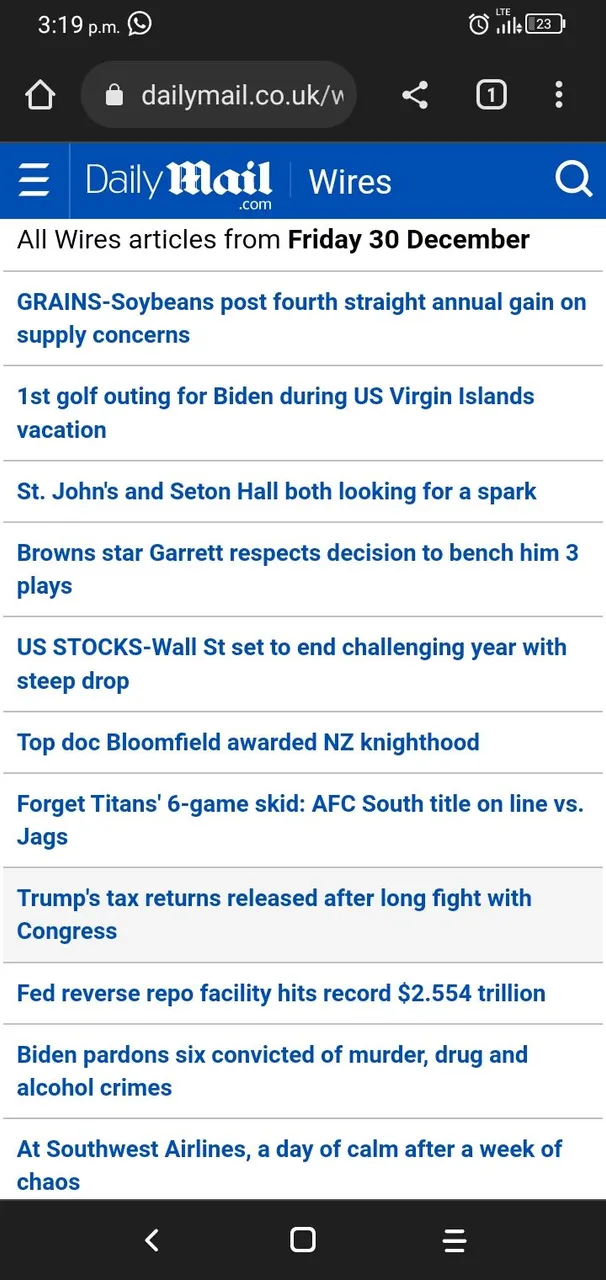Open the Southwest Airlines article

[x=289, y=1164]
